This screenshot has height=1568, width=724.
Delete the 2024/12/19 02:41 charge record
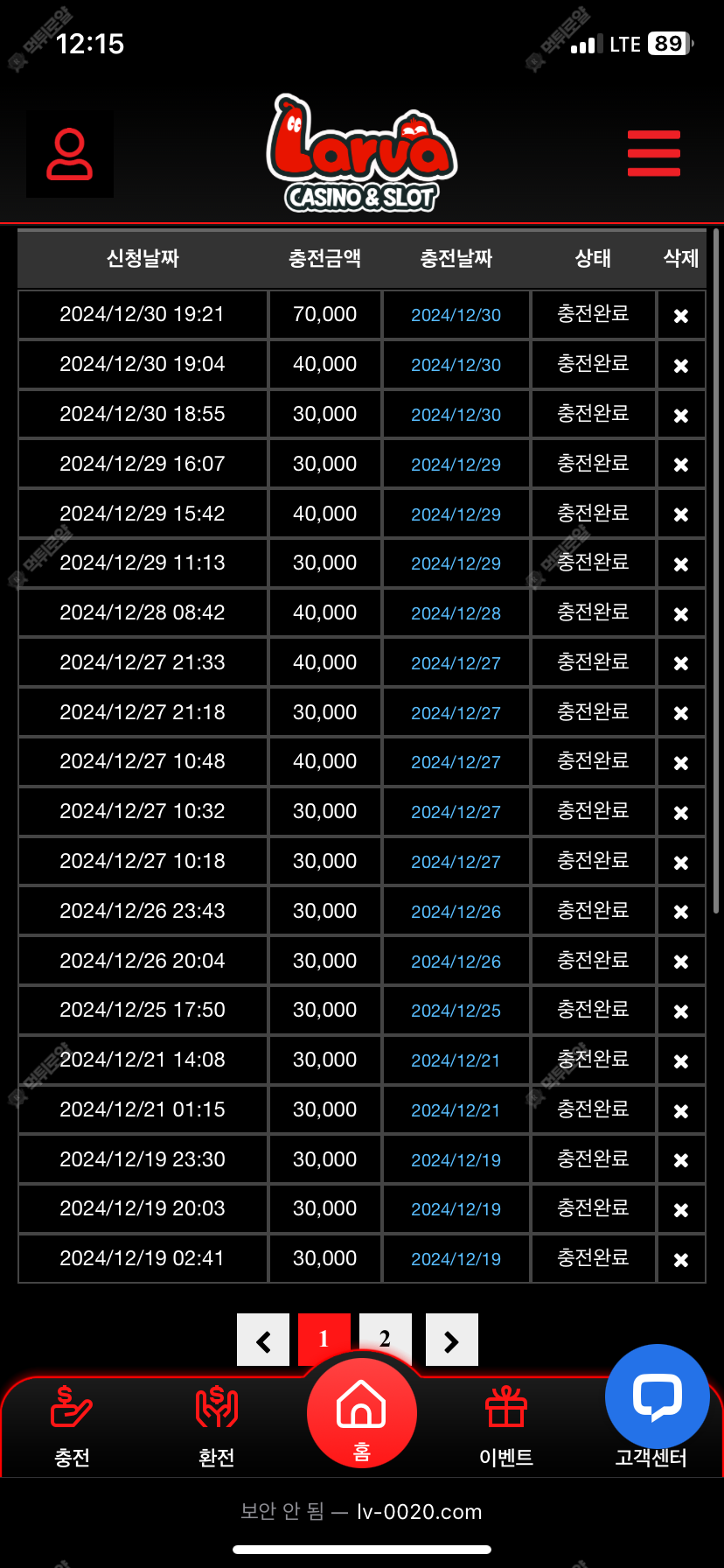tap(681, 1260)
